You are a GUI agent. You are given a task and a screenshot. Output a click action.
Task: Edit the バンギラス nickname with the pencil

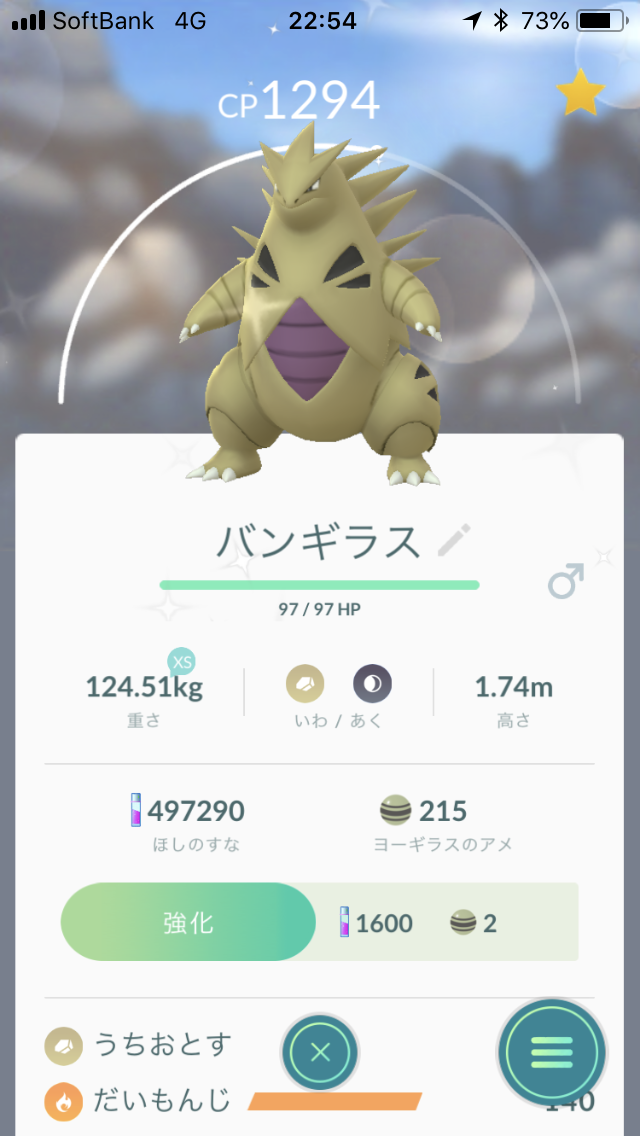pos(454,540)
